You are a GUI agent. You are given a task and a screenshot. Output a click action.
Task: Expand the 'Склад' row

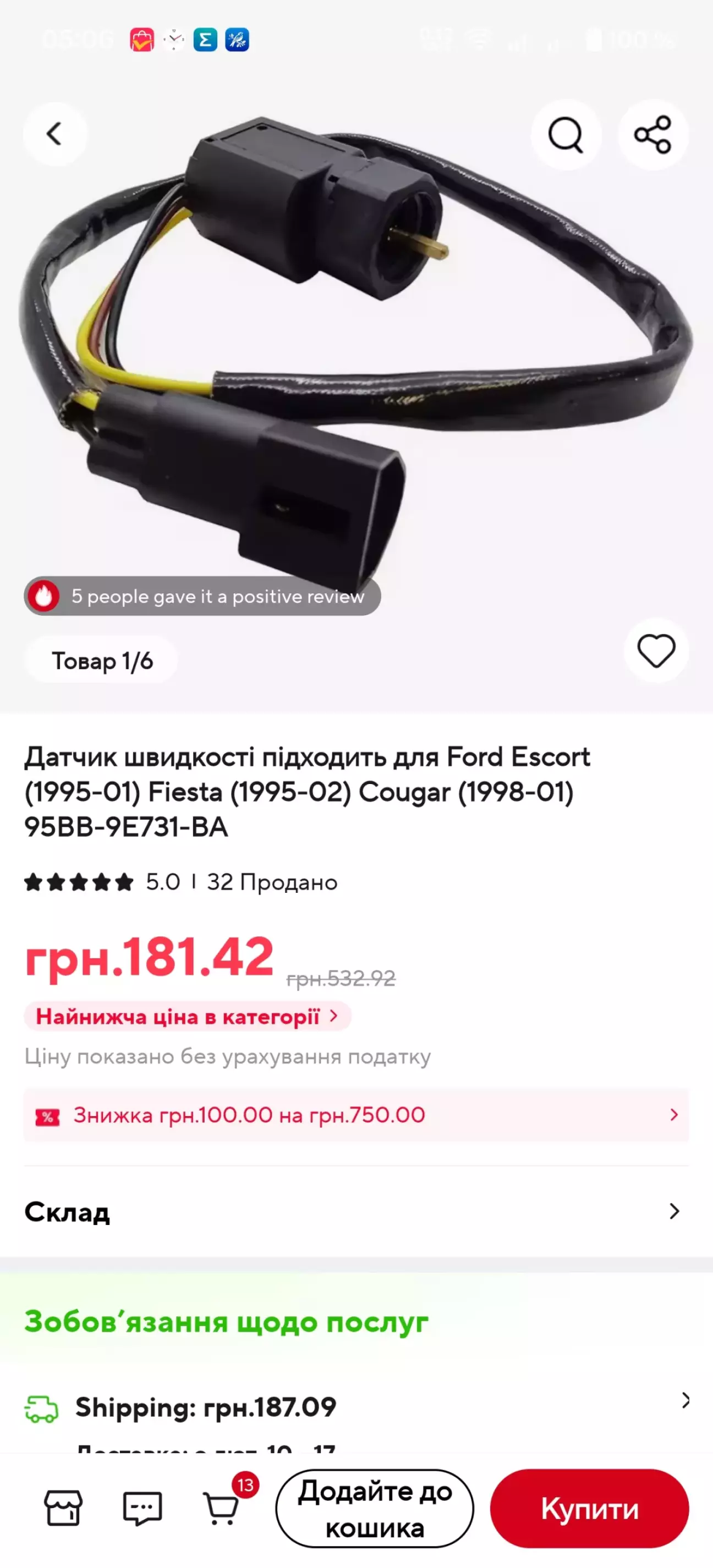coord(356,1211)
